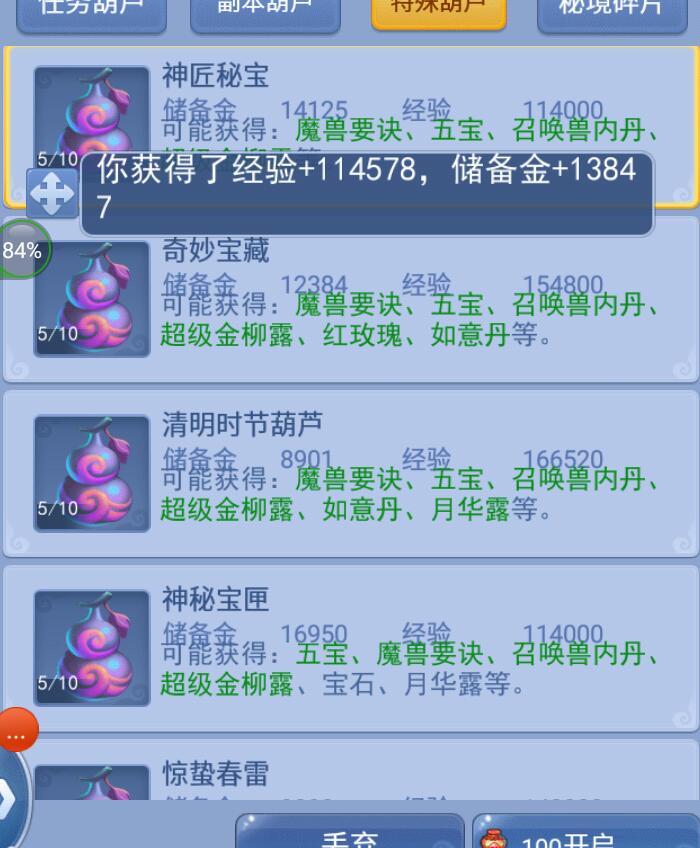The width and height of the screenshot is (700, 848).
Task: Tap the 丢弃 discard button
Action: pyautogui.click(x=349, y=832)
